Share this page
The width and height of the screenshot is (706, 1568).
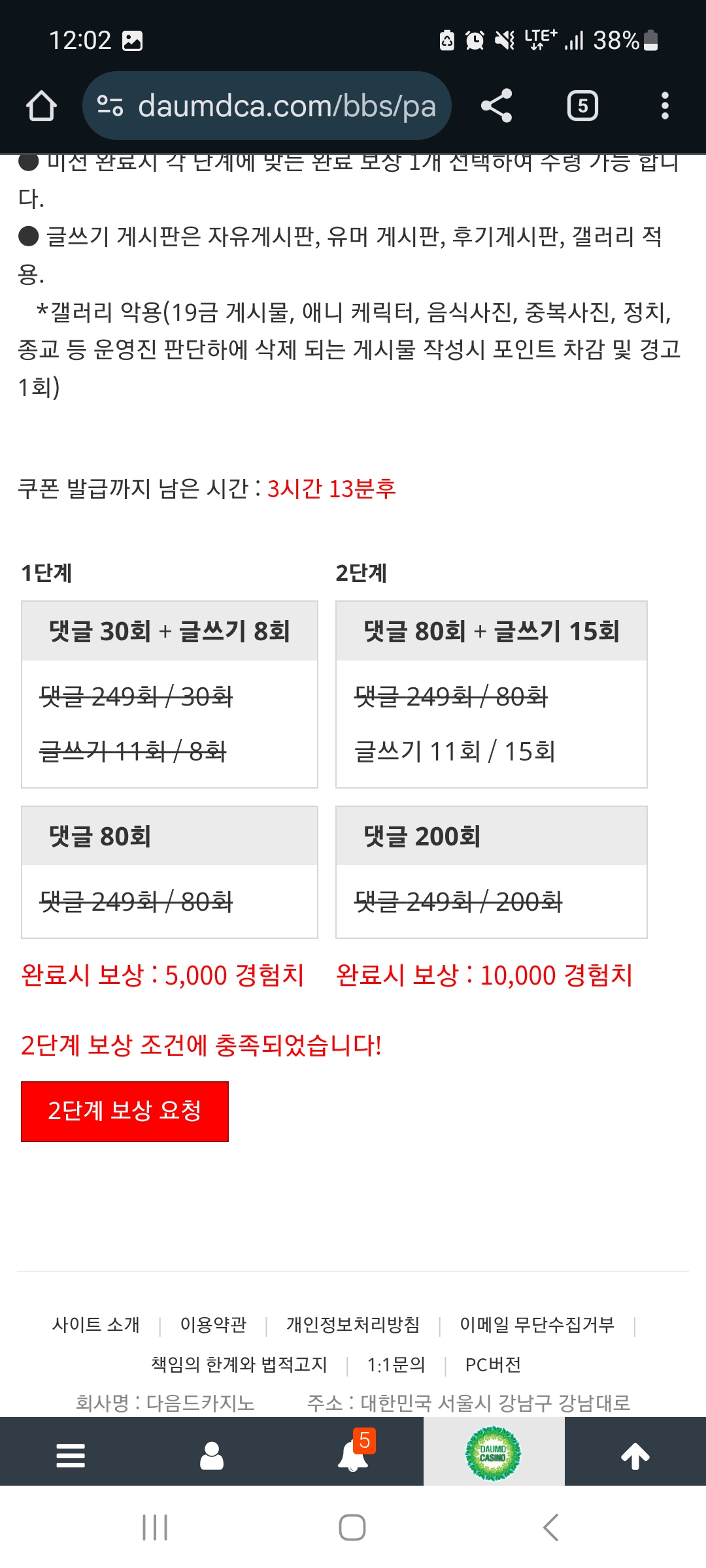[496, 106]
